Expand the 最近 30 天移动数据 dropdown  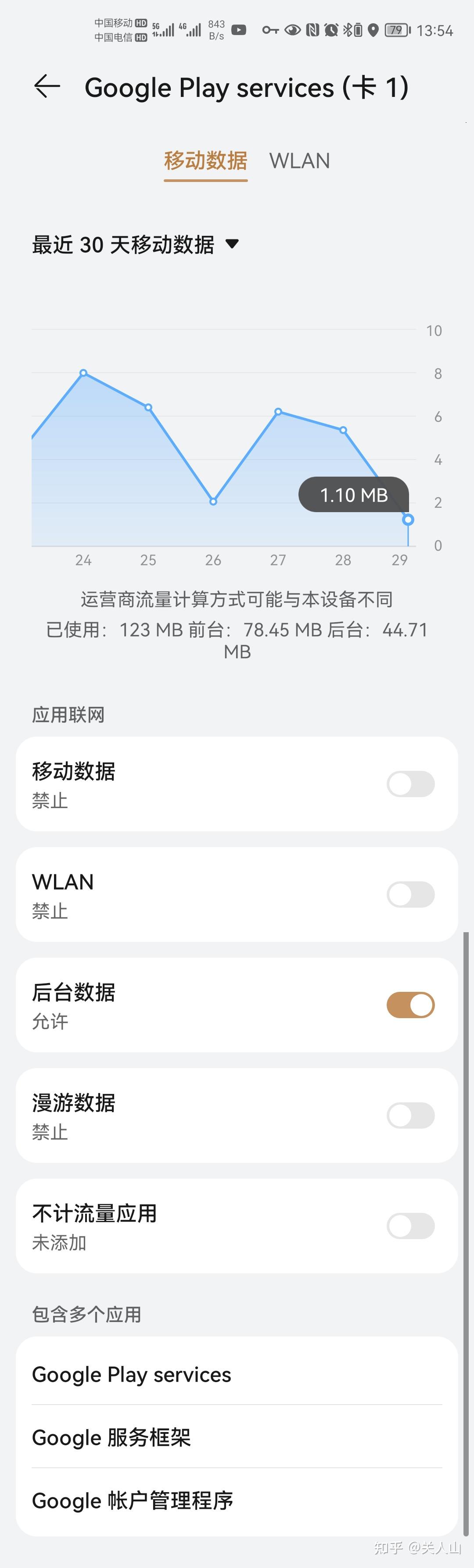pyautogui.click(x=135, y=245)
